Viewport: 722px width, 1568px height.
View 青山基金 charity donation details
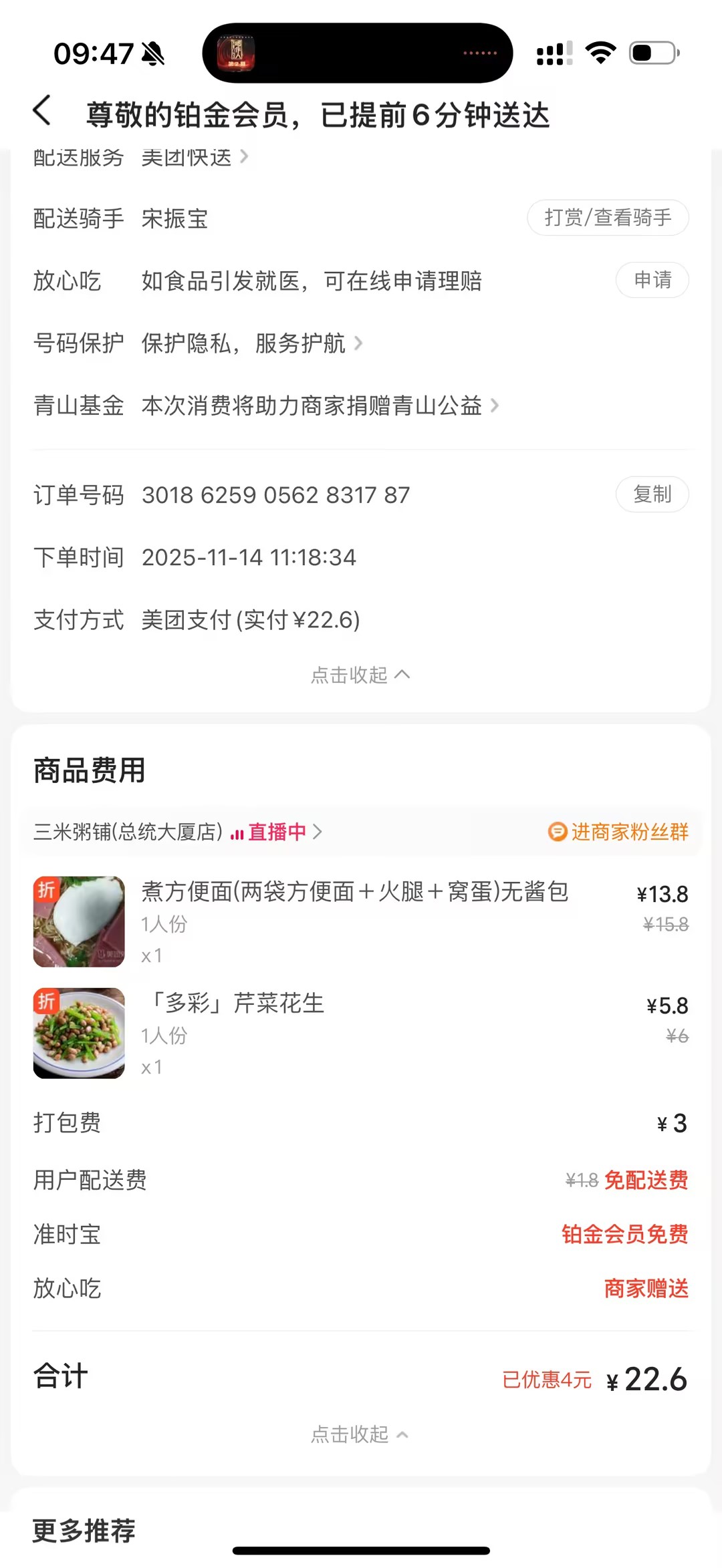coord(320,406)
